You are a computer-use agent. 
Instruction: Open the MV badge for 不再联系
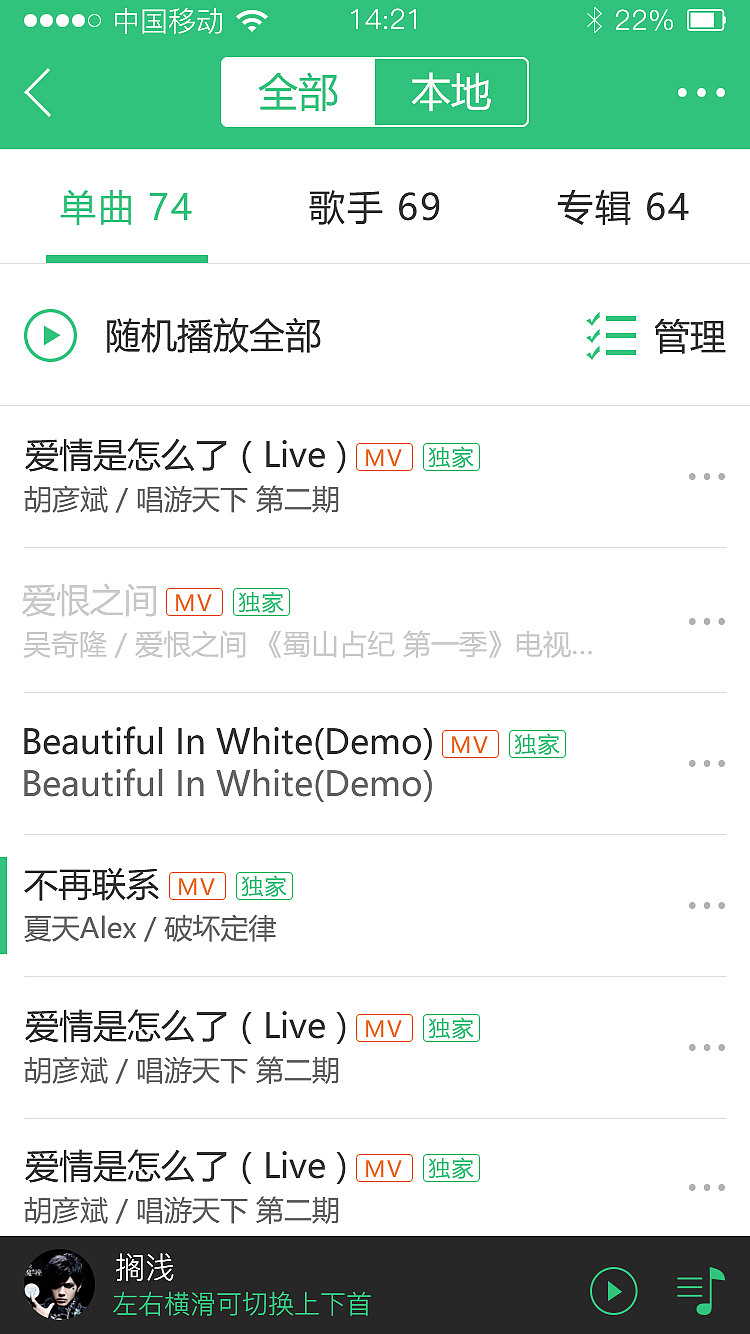click(196, 886)
